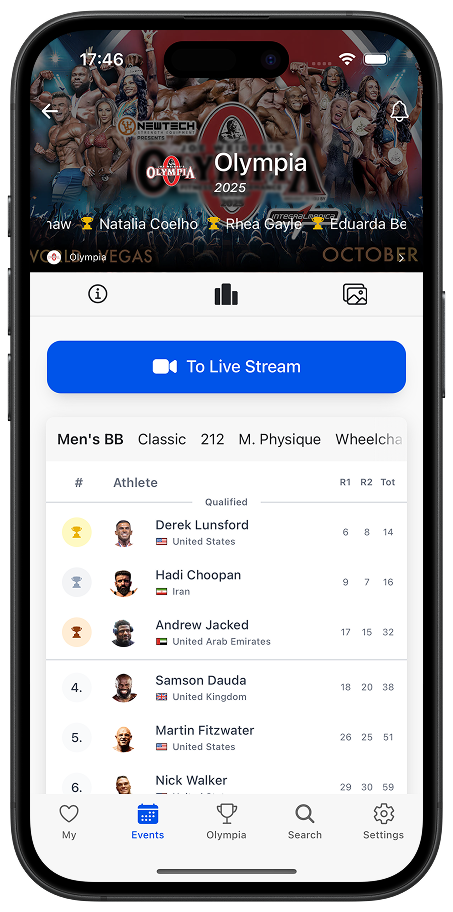Open Samson Dauda's athlete row
The height and width of the screenshot is (912, 453).
click(226, 687)
